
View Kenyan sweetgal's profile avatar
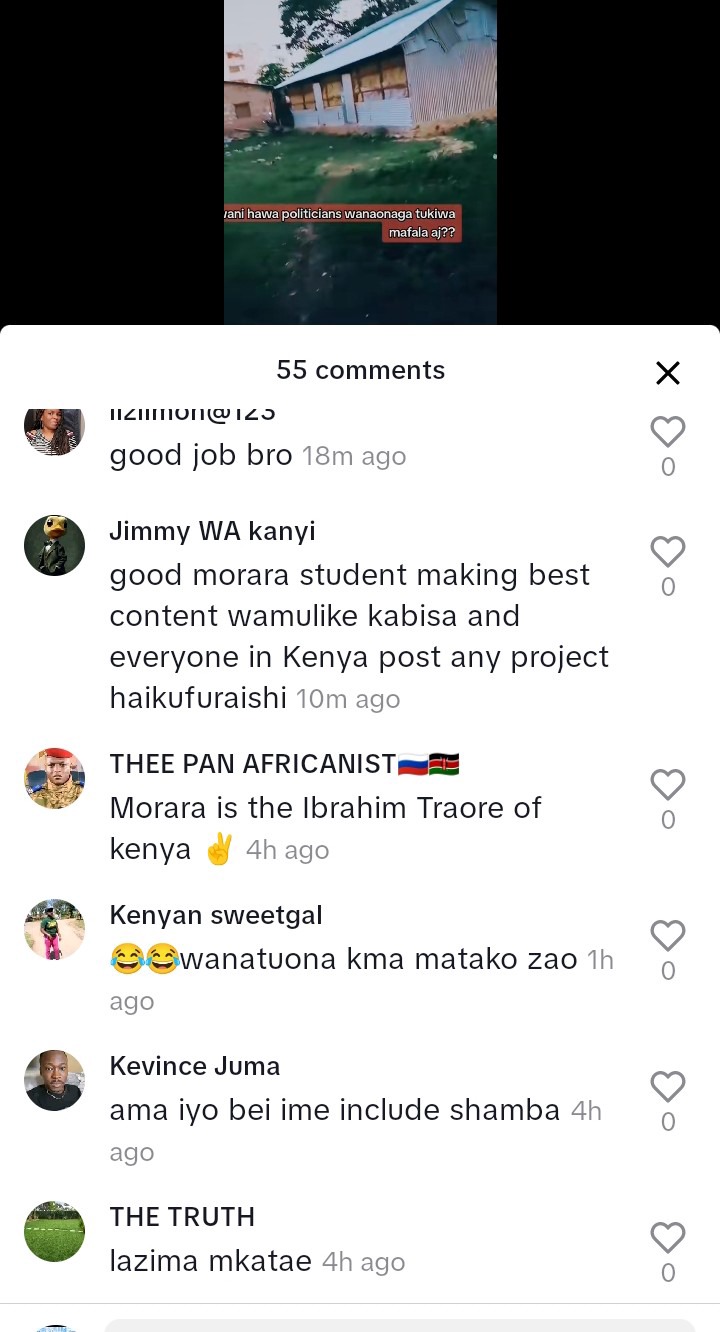[x=54, y=929]
